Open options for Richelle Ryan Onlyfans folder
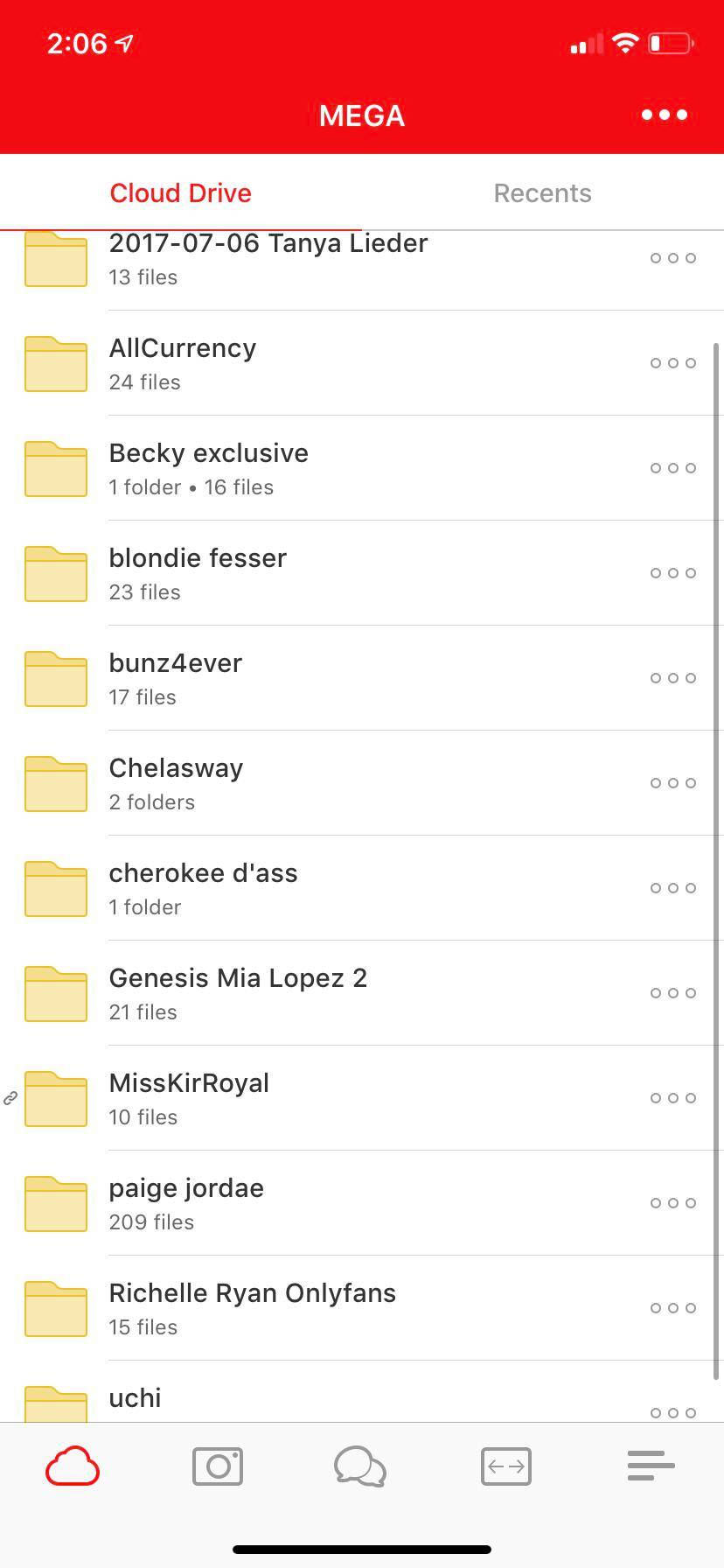The image size is (724, 1568). pos(673,1308)
